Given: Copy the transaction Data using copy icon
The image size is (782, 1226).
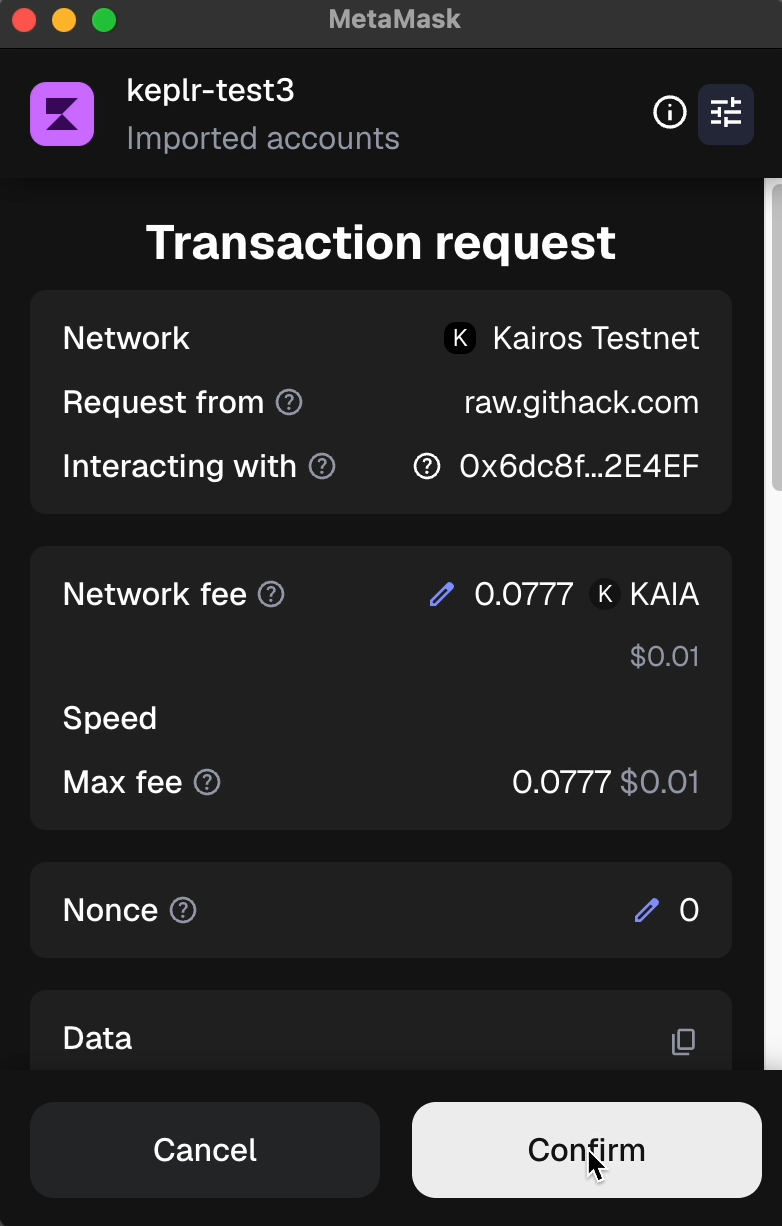Looking at the screenshot, I should (683, 1041).
